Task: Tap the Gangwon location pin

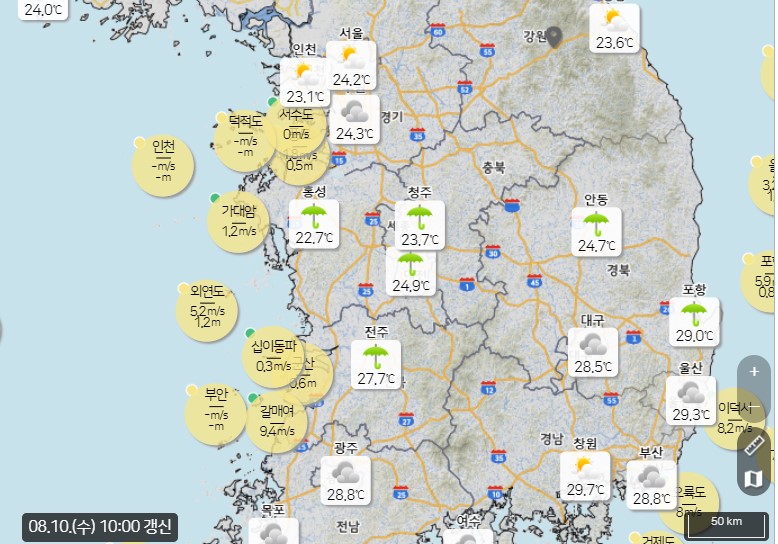Action: point(555,37)
